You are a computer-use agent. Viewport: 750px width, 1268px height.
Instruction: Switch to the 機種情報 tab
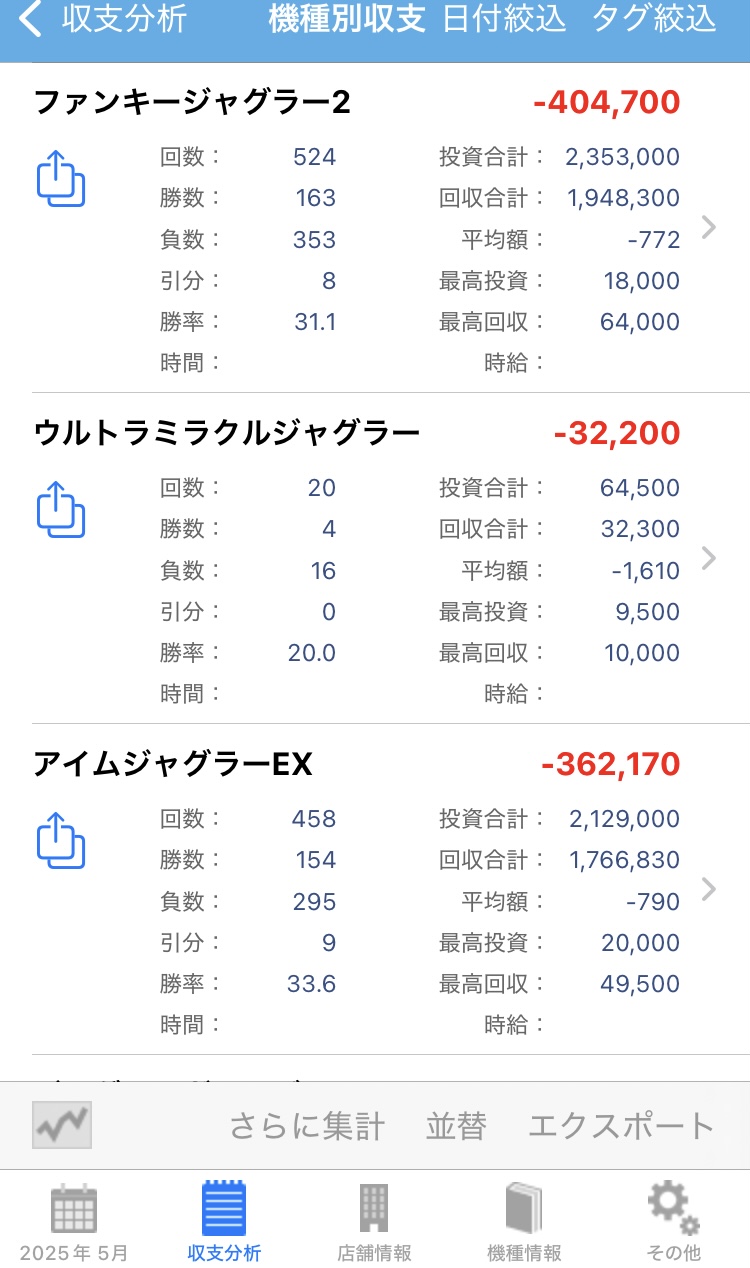(x=524, y=1222)
